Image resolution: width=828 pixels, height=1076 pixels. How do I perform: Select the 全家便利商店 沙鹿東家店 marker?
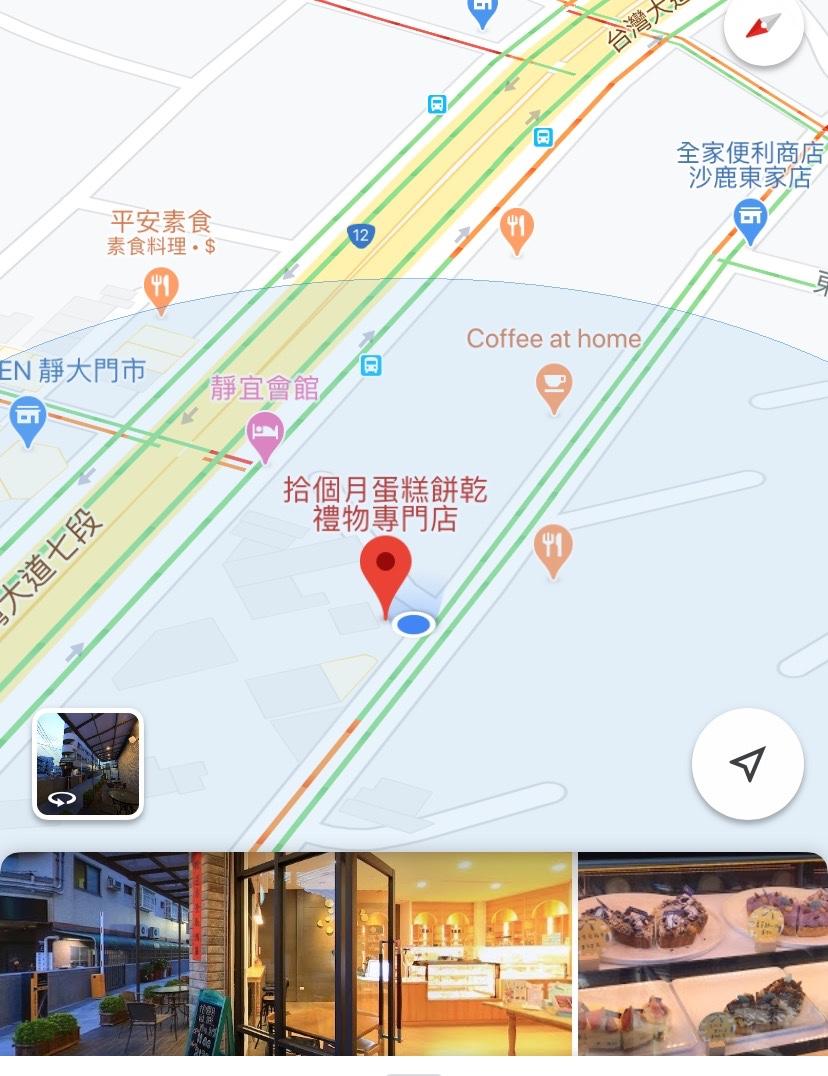point(750,218)
